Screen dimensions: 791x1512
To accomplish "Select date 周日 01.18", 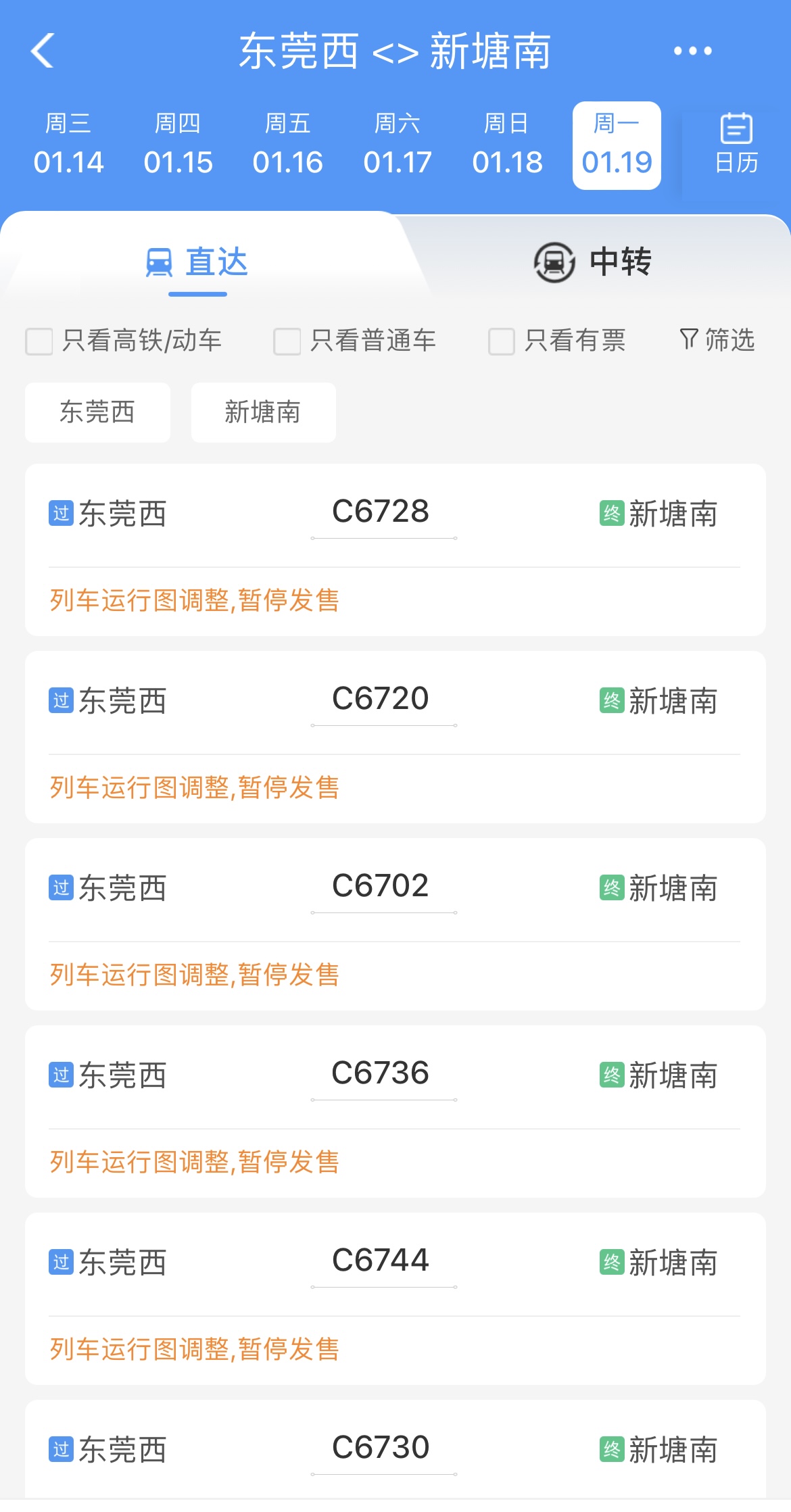I will coord(507,145).
